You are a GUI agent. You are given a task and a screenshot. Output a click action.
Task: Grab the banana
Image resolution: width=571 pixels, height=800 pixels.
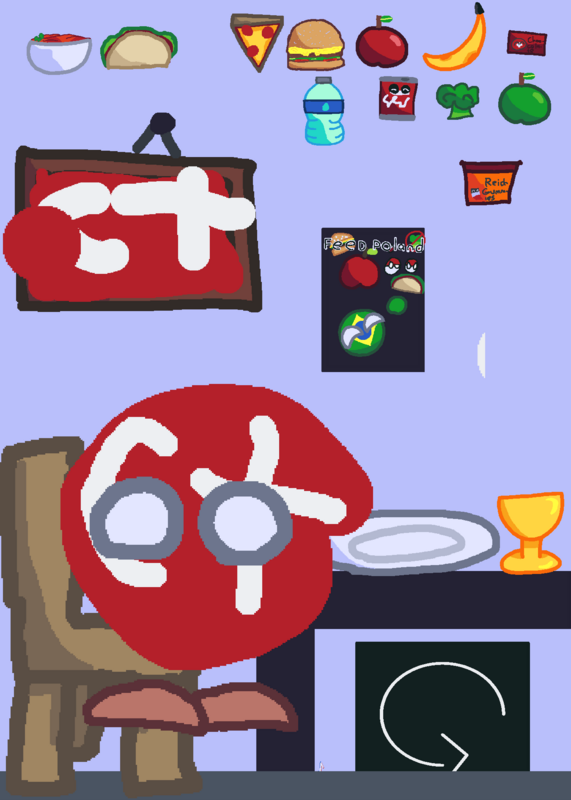(457, 37)
